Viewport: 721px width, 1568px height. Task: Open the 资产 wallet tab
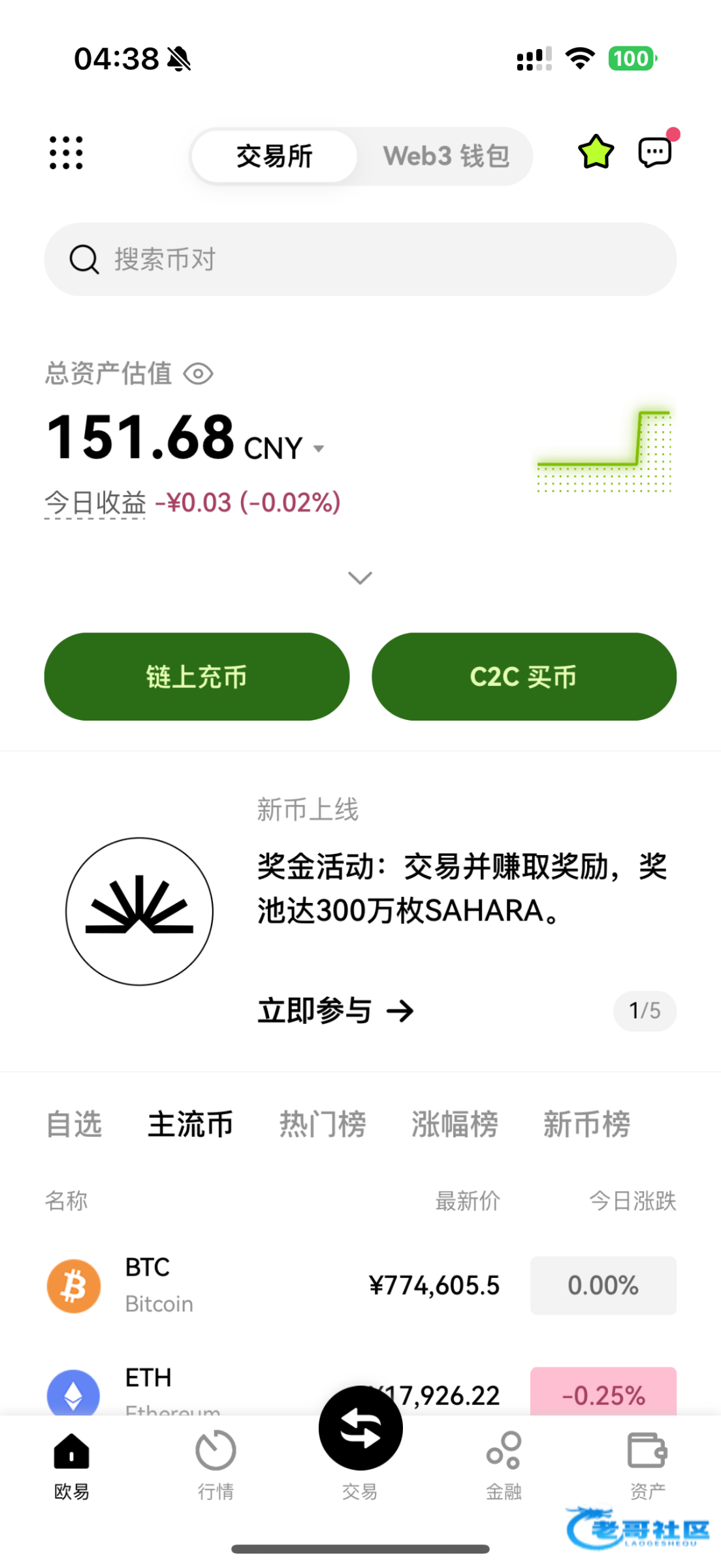click(x=647, y=1465)
